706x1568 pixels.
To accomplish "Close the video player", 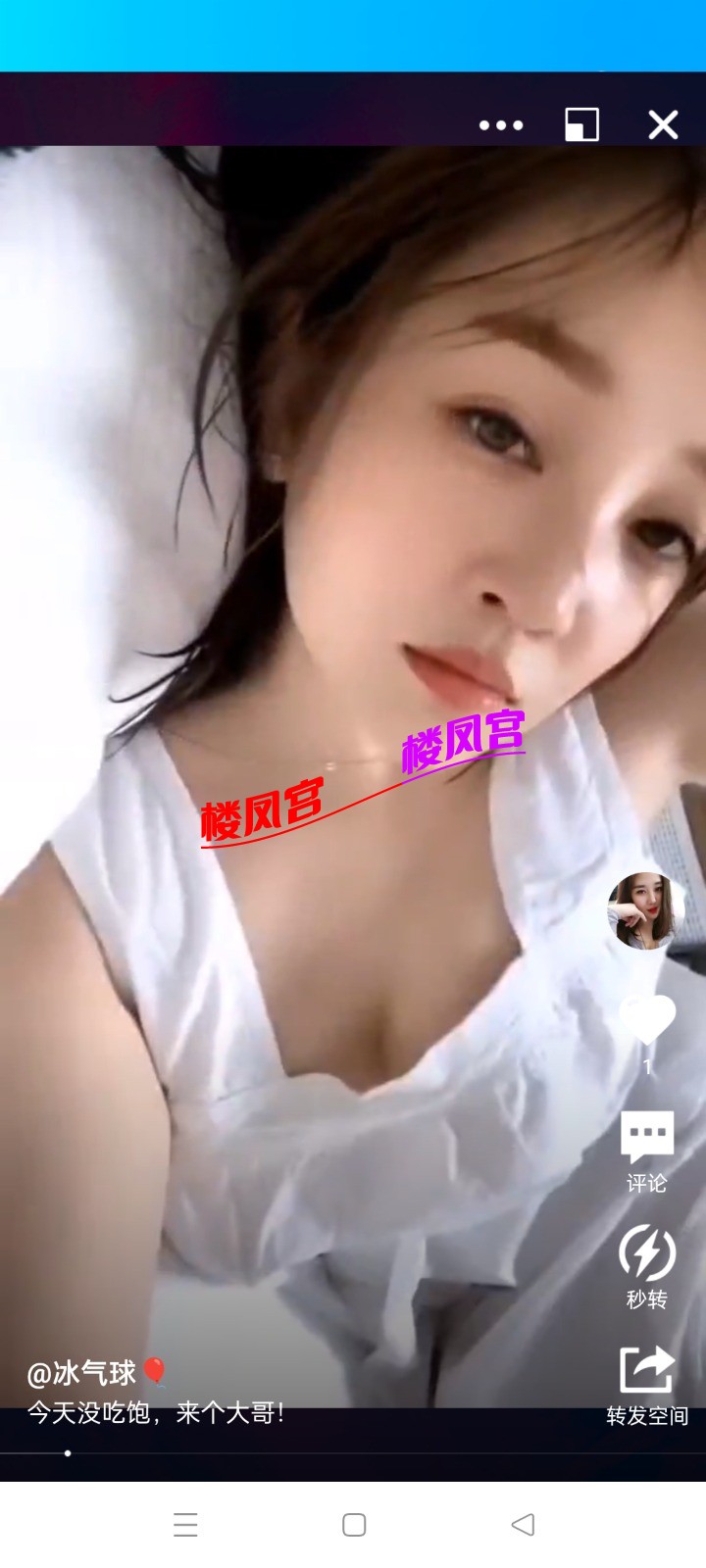I will (663, 125).
